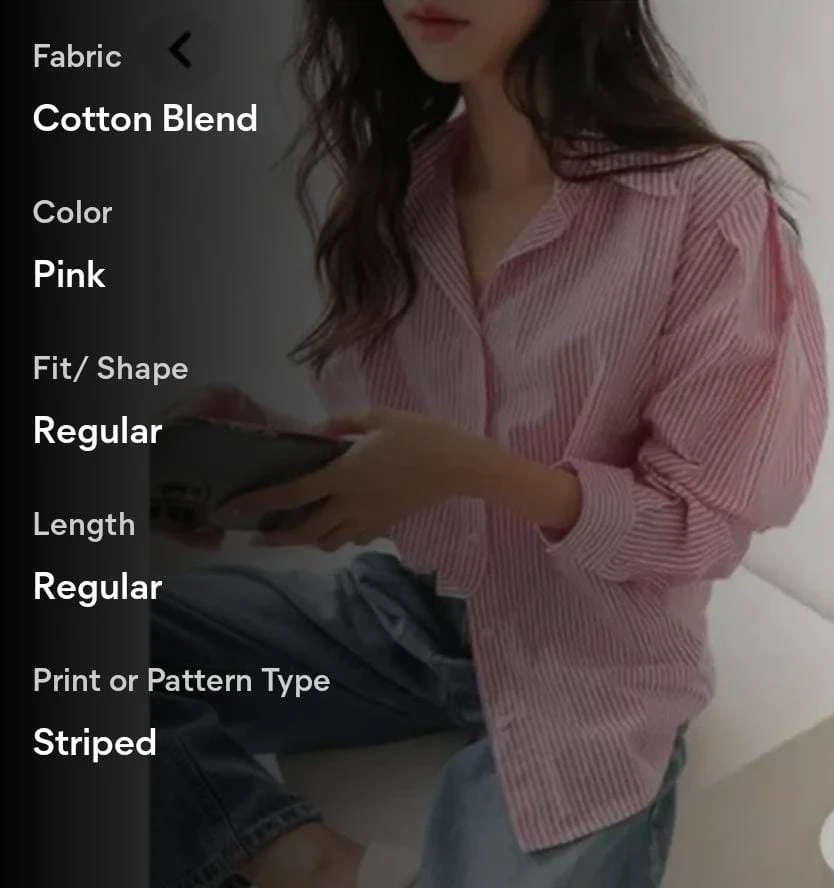Go back using the top arrow
The image size is (834, 888).
(x=181, y=50)
